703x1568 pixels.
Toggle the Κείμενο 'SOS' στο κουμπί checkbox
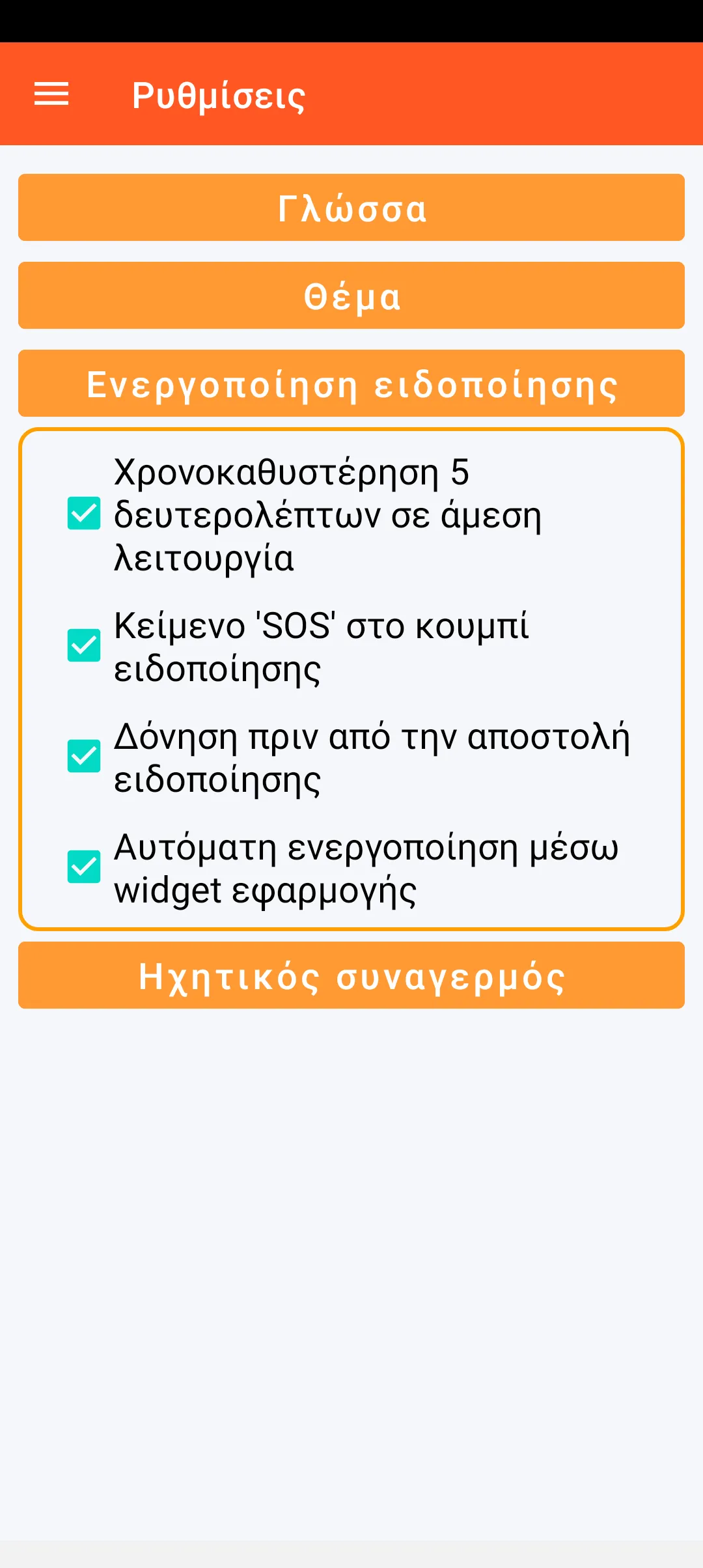coord(84,645)
